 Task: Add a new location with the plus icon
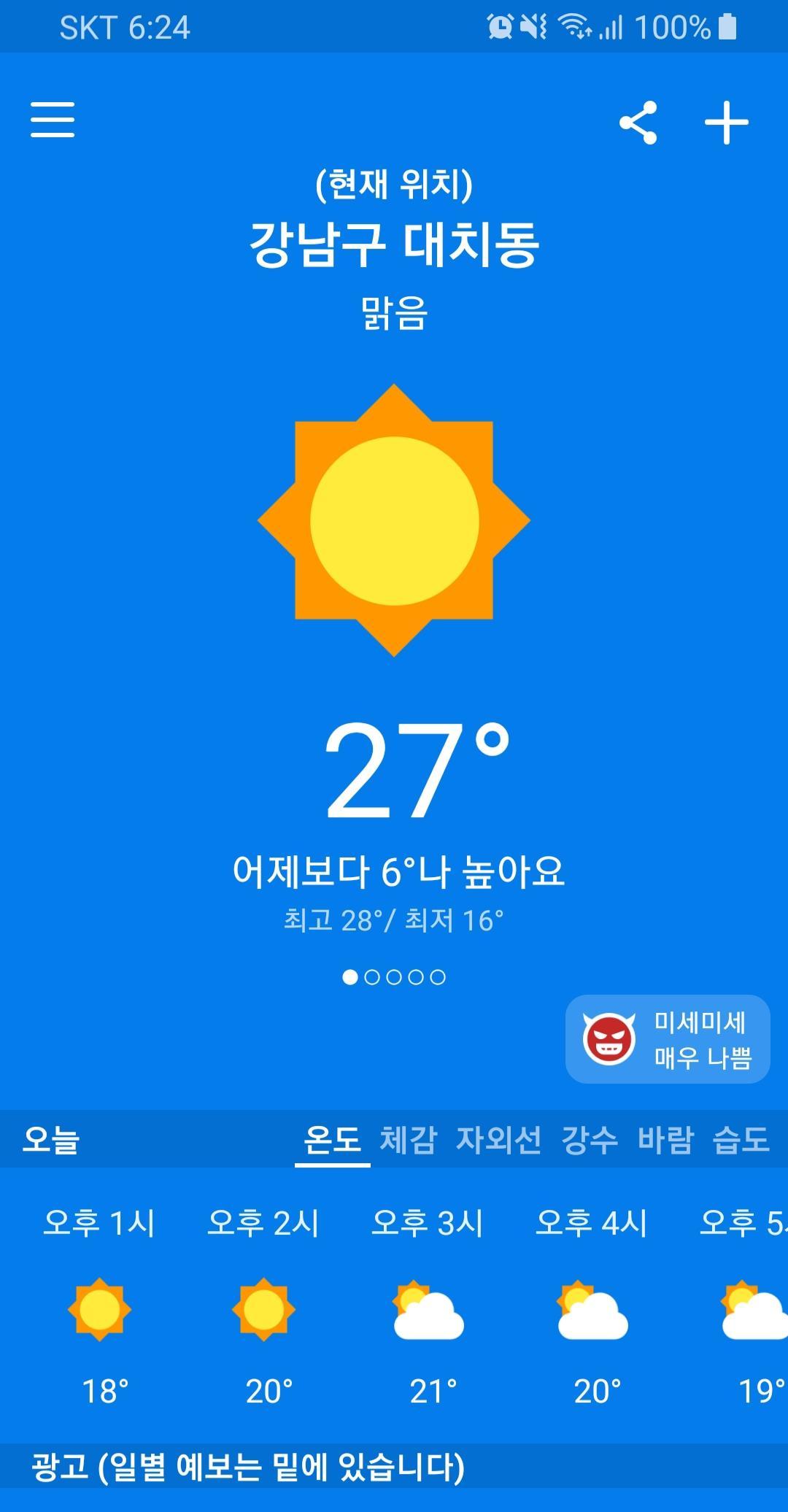point(727,123)
